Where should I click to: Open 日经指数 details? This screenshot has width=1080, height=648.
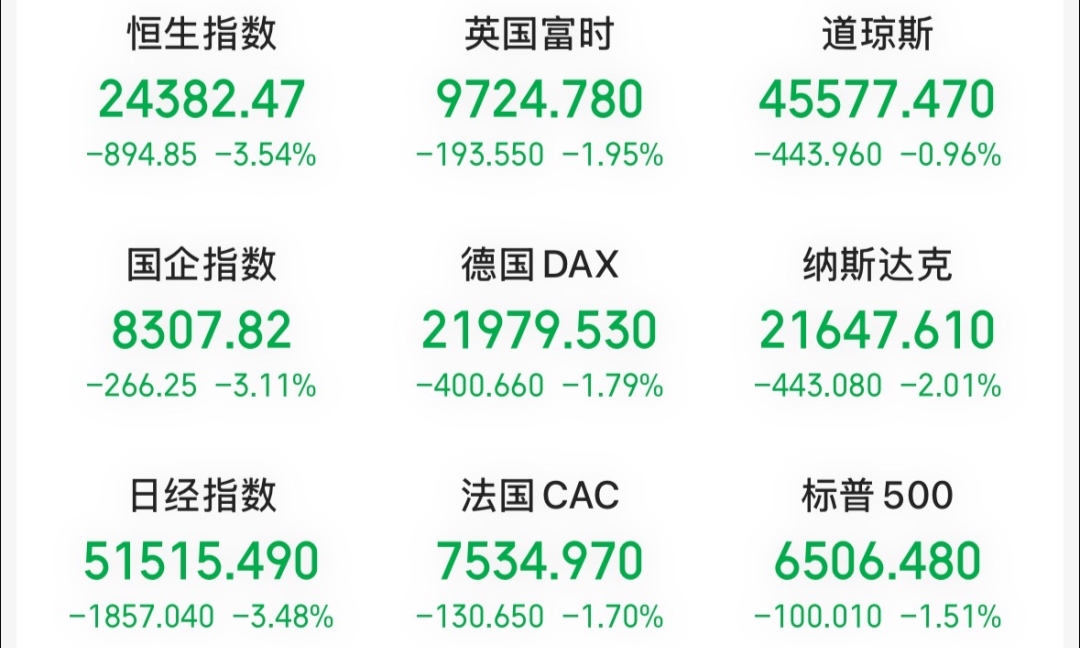[202, 558]
